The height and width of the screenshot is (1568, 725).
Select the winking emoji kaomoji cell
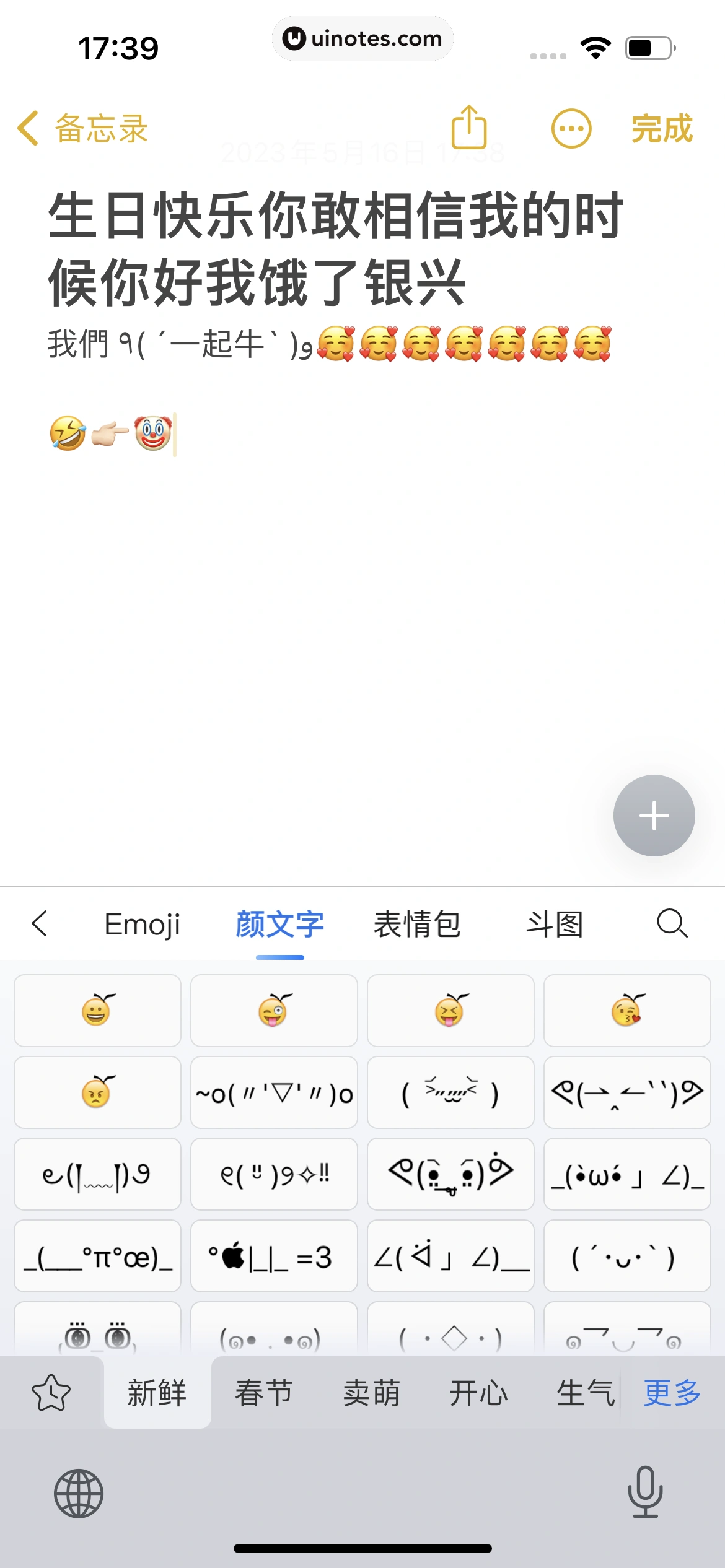click(x=274, y=1010)
